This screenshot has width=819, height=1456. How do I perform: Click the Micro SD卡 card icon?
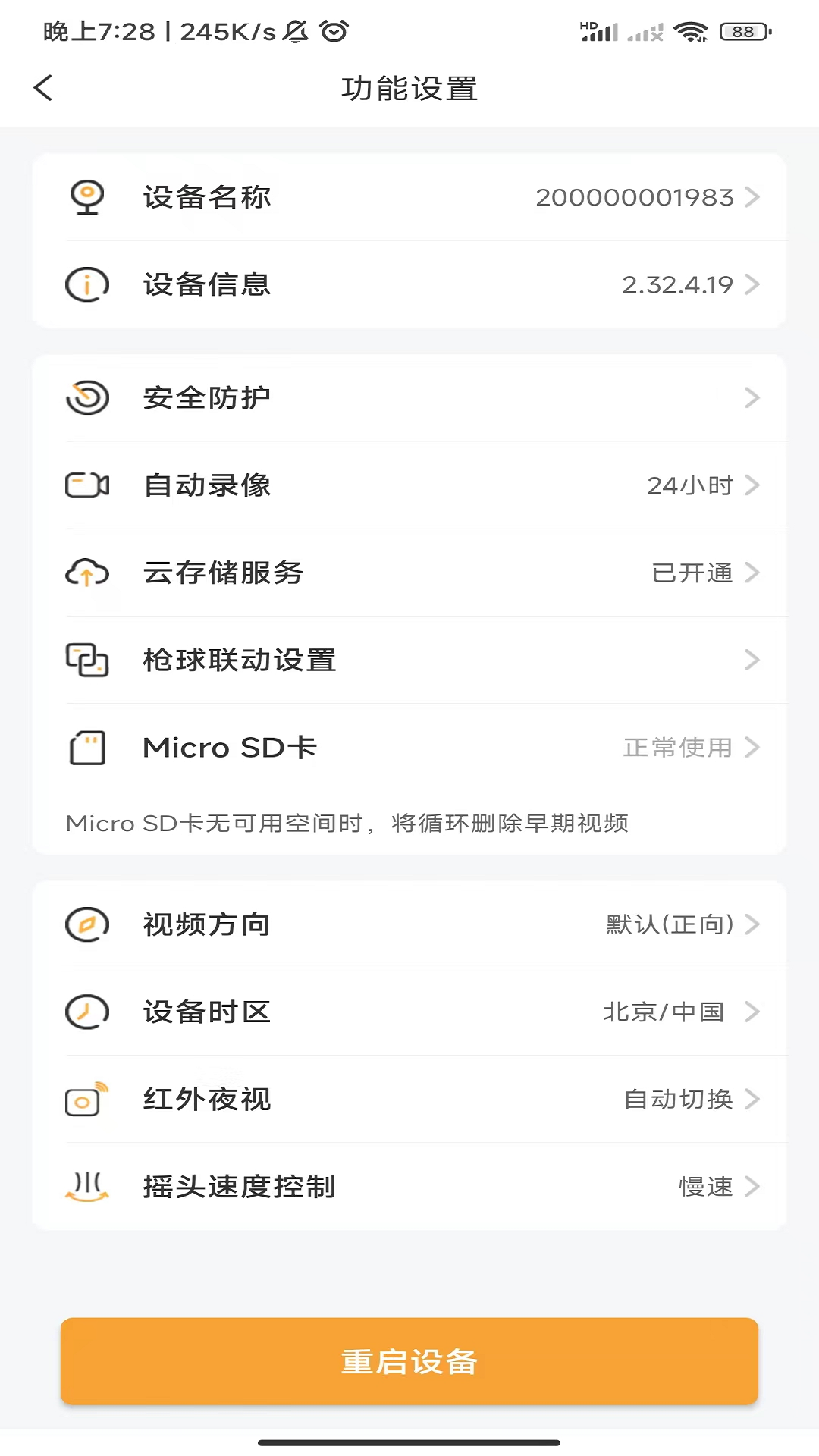coord(87,747)
